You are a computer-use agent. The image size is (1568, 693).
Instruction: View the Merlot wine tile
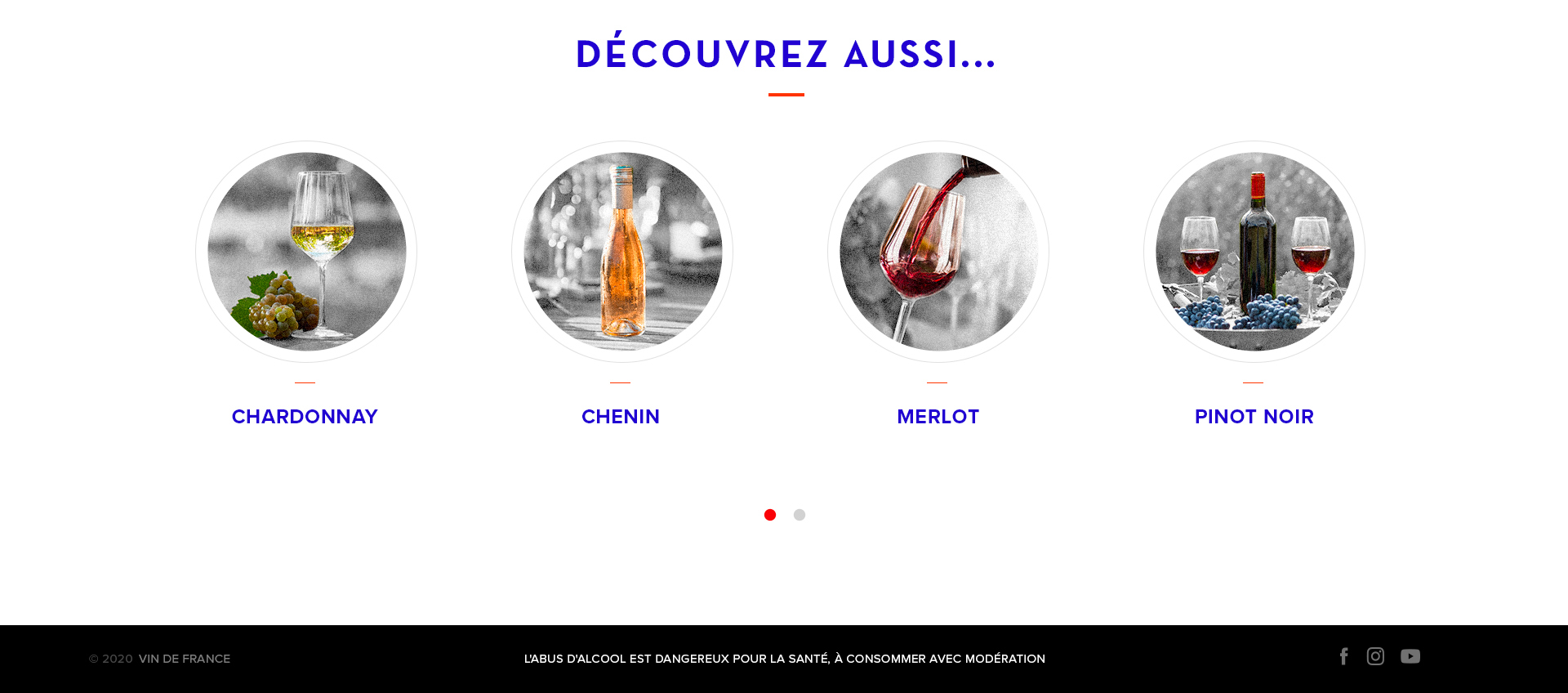[938, 252]
